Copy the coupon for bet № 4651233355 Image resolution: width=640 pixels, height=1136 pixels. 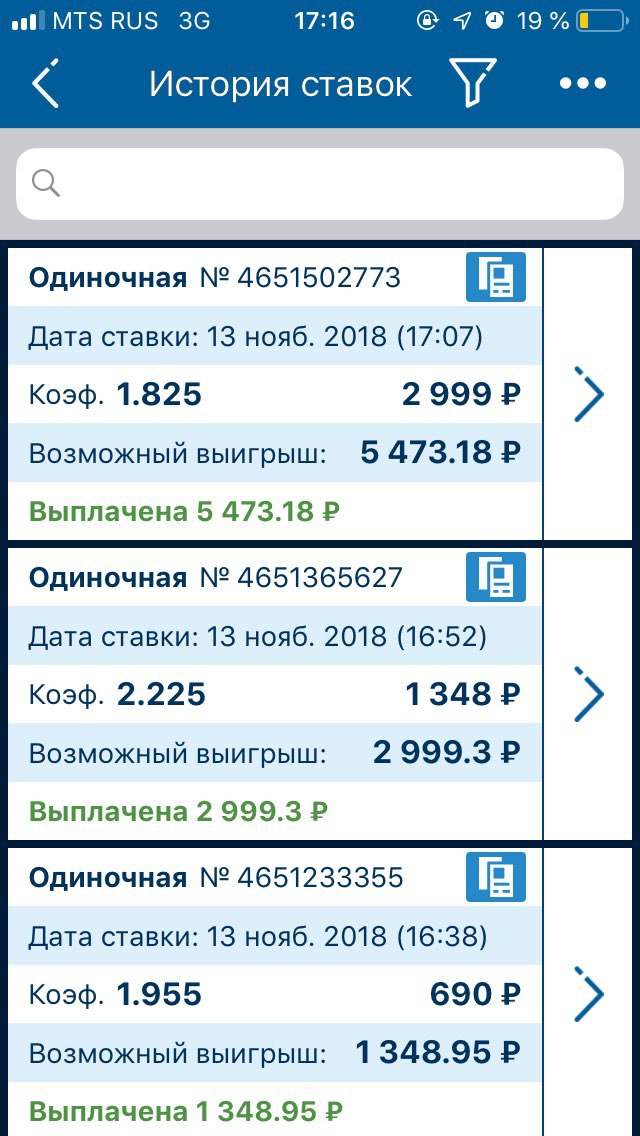pos(496,877)
